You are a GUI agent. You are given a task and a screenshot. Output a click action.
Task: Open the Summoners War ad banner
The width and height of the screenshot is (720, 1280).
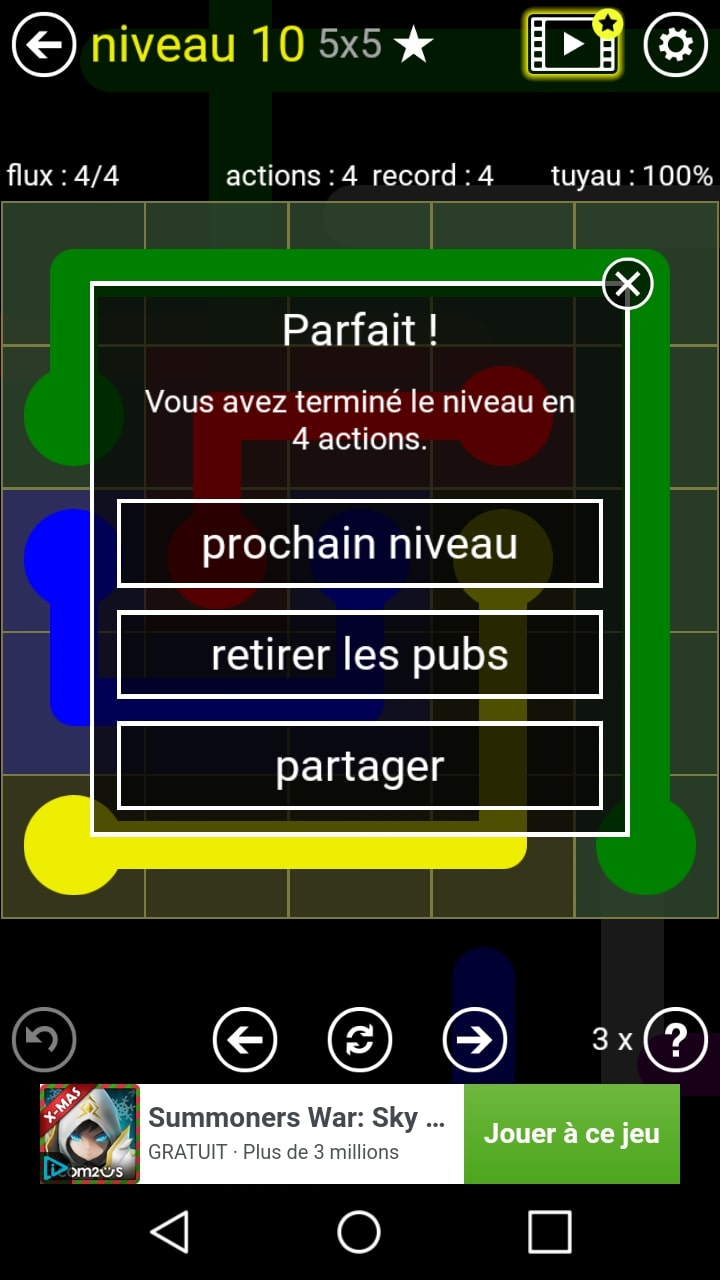[297, 1134]
